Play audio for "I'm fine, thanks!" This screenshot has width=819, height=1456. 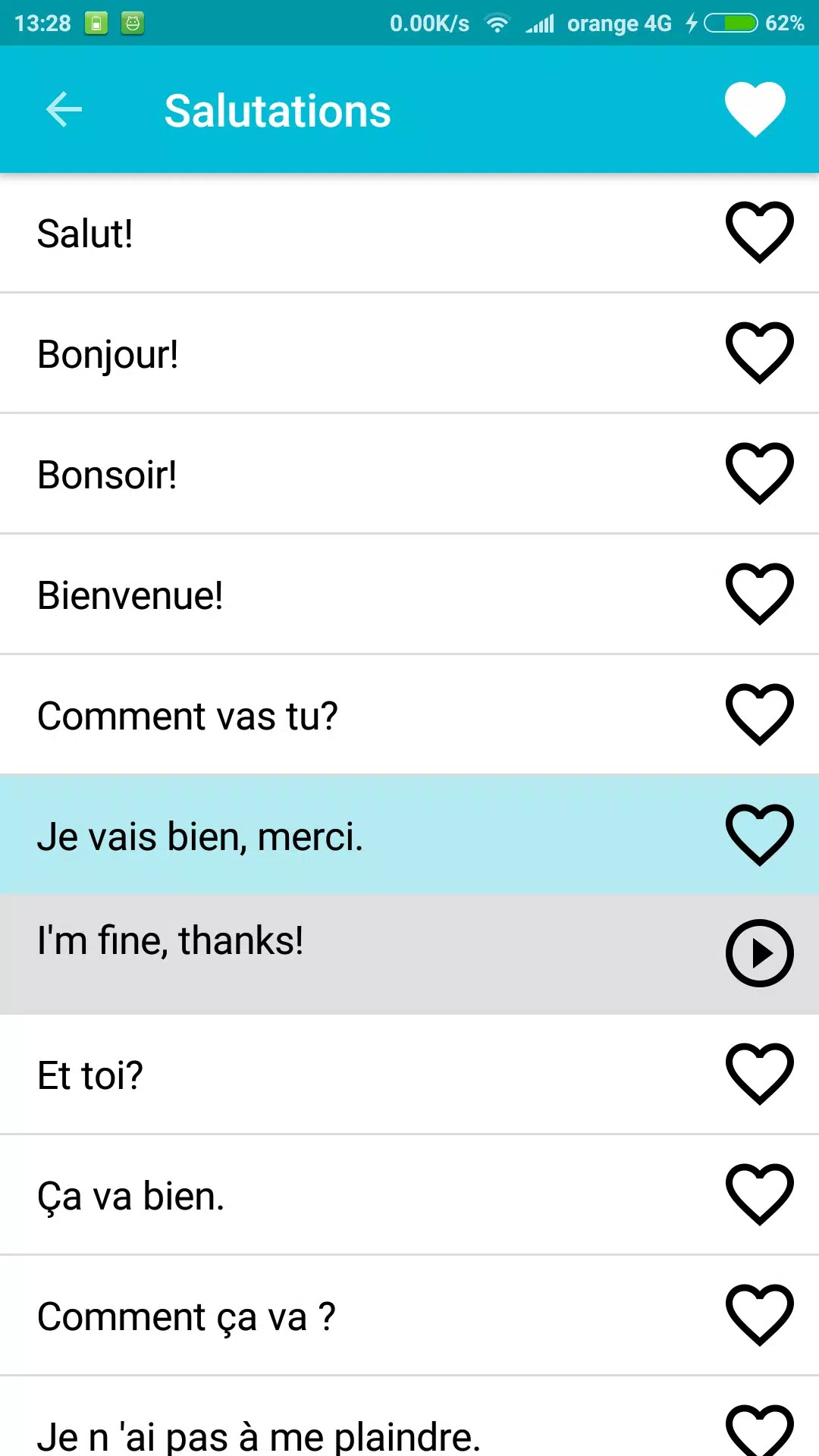pos(760,953)
